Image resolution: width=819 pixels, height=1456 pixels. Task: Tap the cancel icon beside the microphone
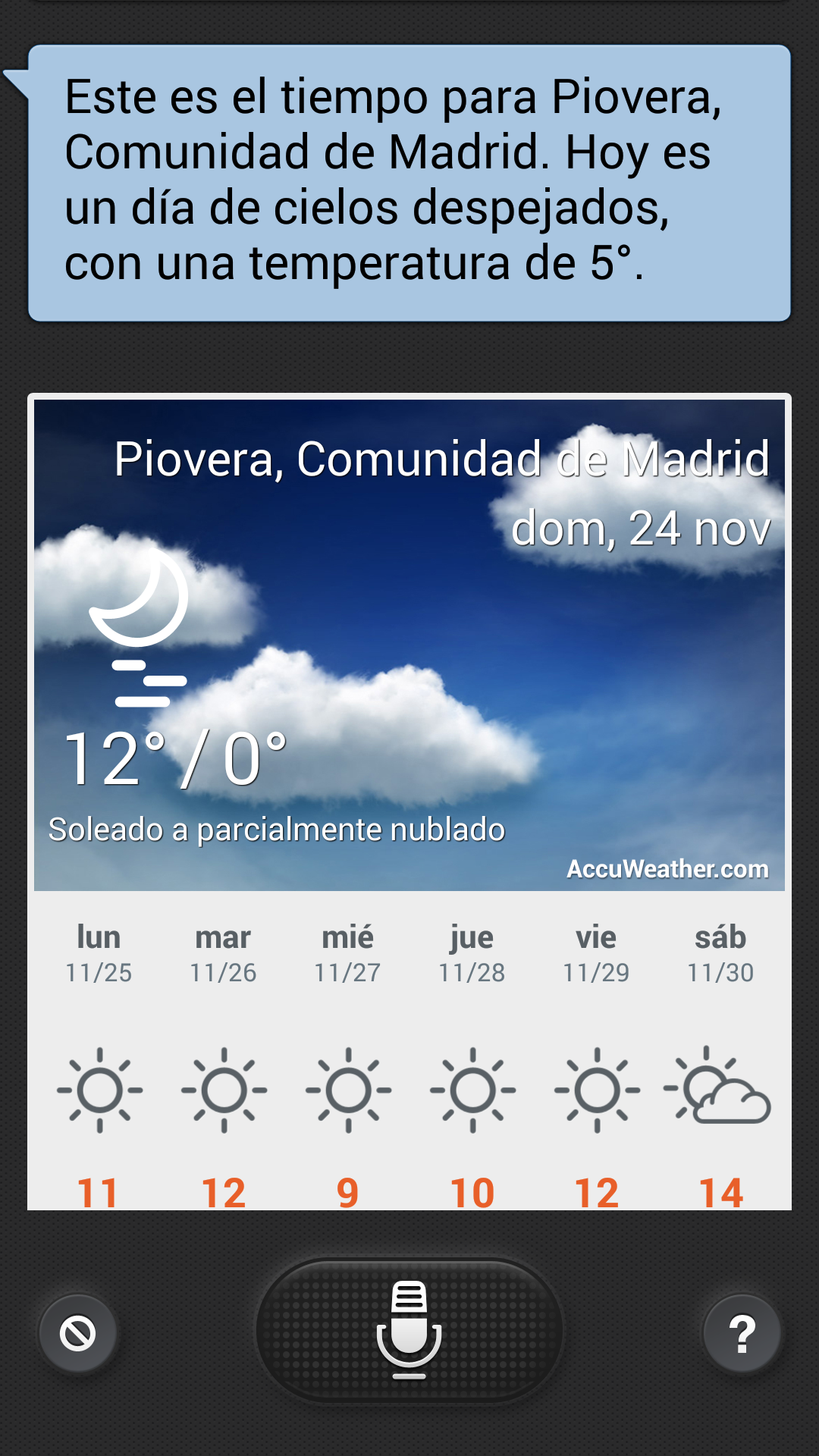(78, 1333)
